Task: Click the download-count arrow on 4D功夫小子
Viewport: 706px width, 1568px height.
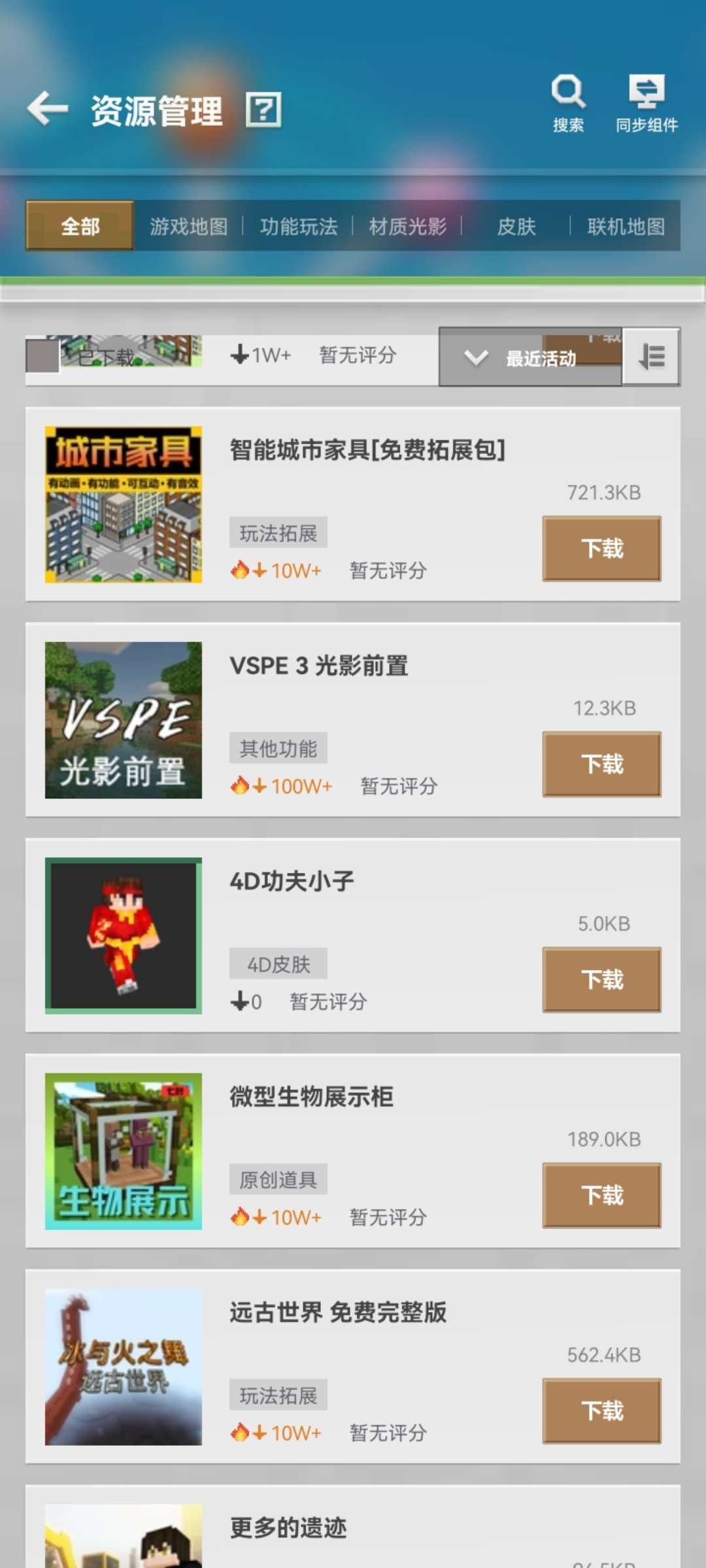Action: pos(239,1002)
